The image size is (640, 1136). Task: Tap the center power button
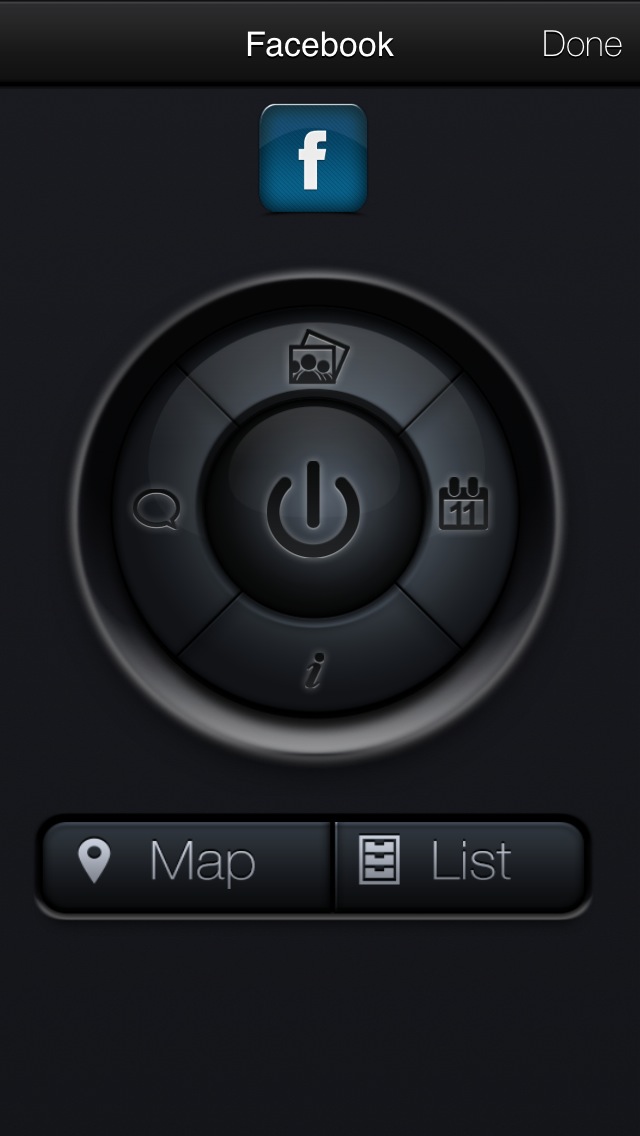[313, 509]
